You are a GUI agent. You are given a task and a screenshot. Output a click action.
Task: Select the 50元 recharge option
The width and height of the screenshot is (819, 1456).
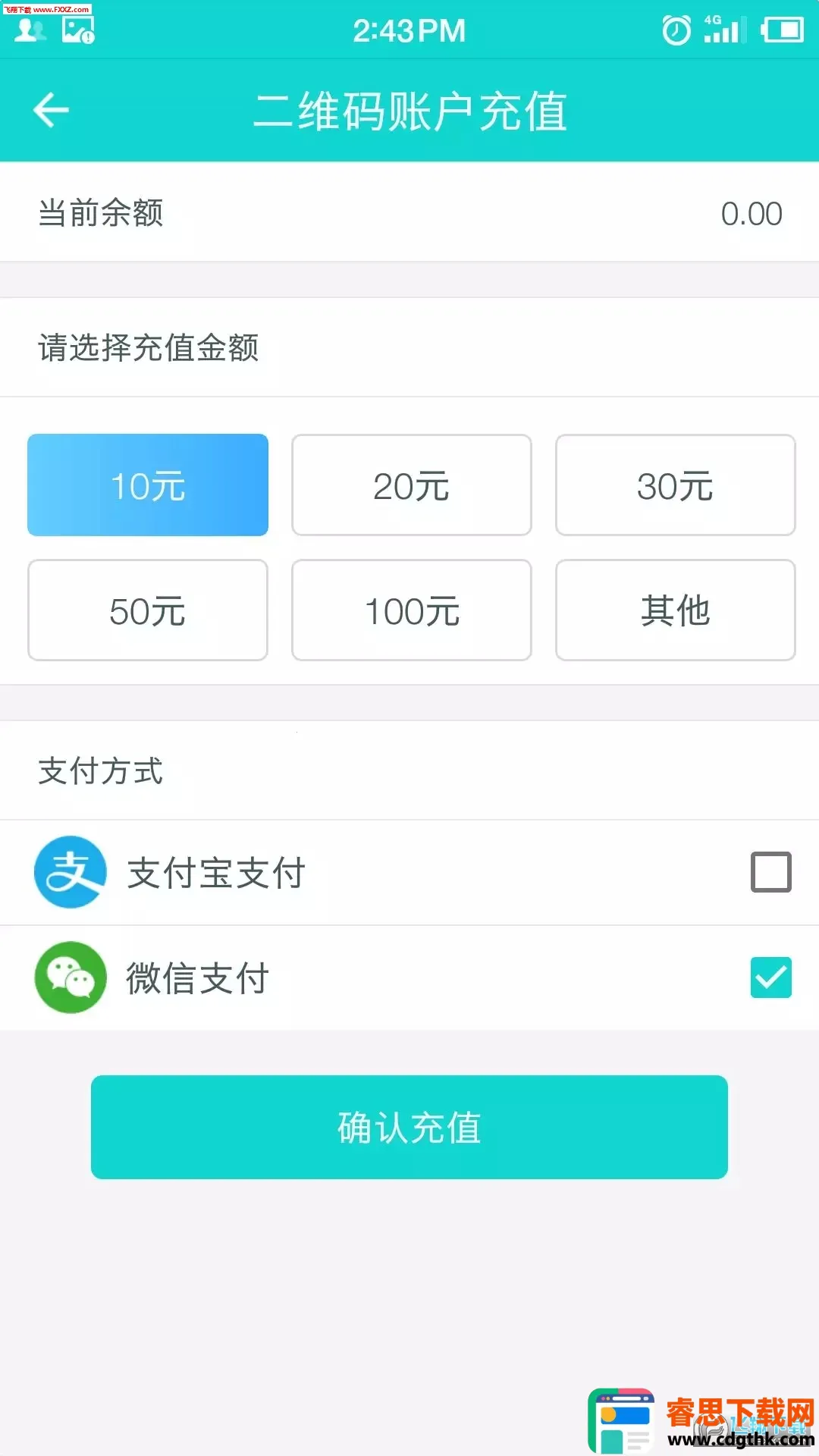coord(148,610)
